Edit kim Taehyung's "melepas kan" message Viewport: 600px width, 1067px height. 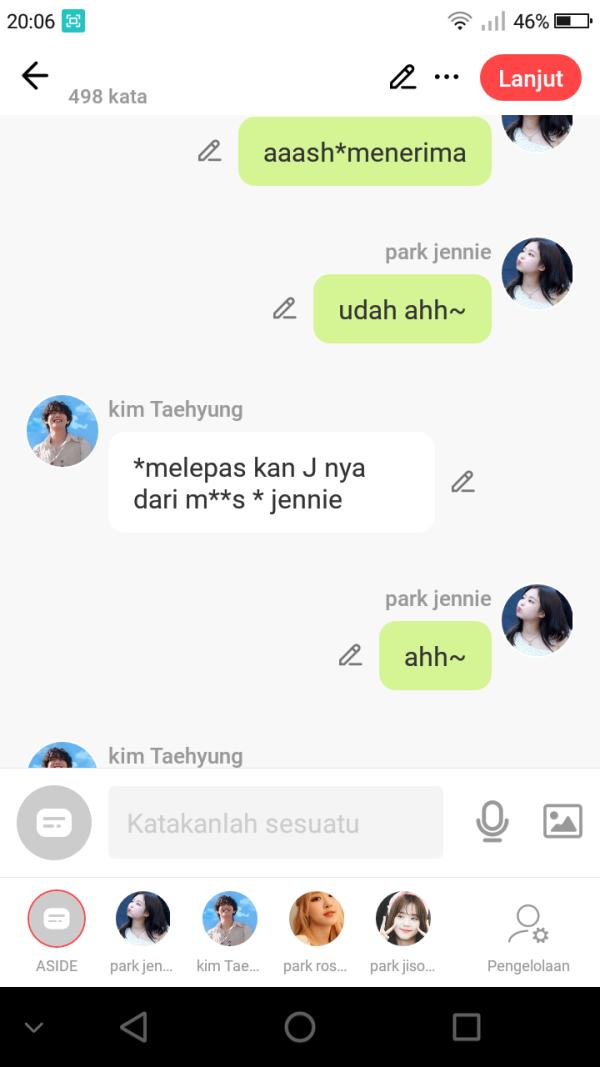[x=462, y=482]
